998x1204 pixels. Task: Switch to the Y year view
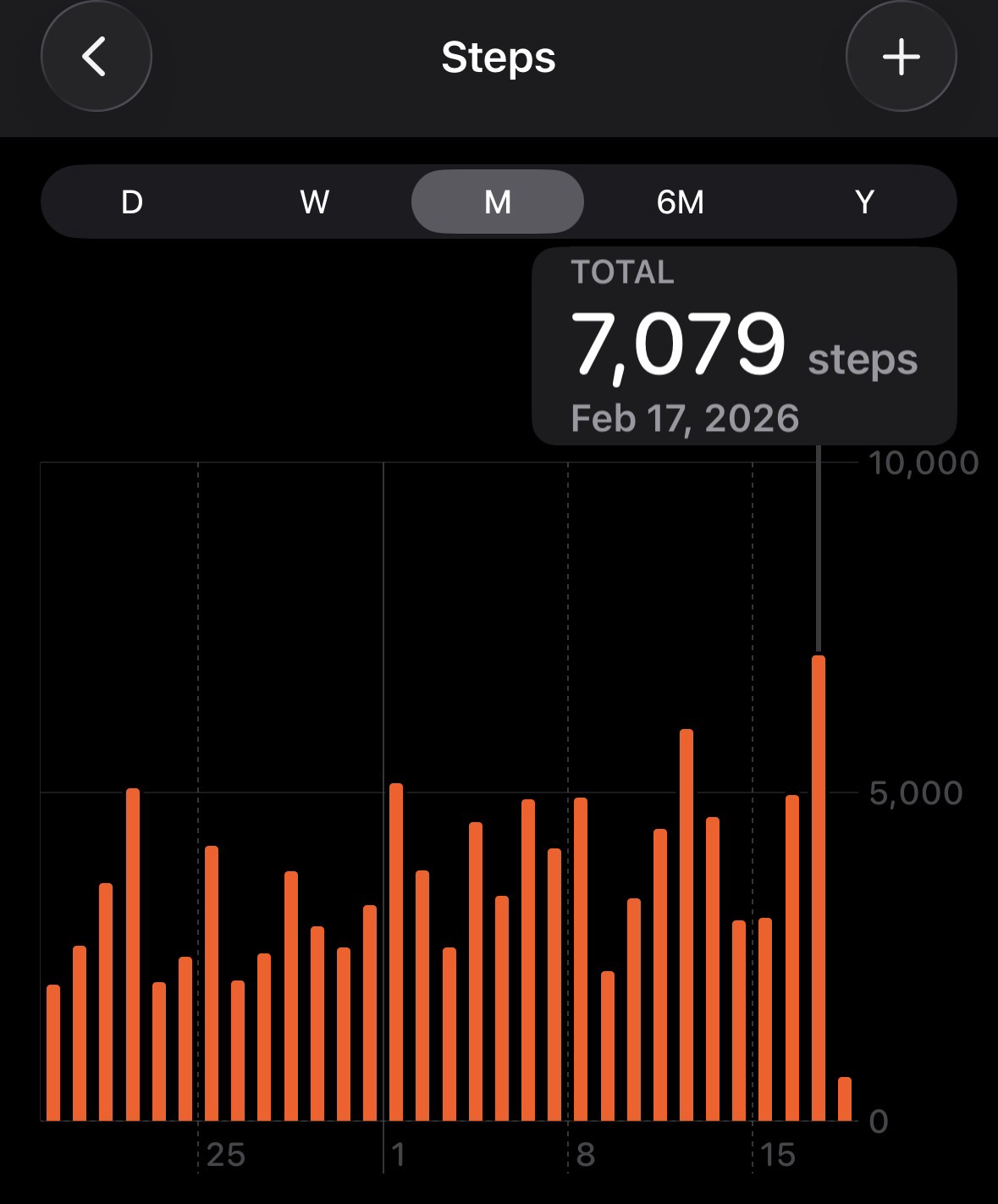pos(863,202)
